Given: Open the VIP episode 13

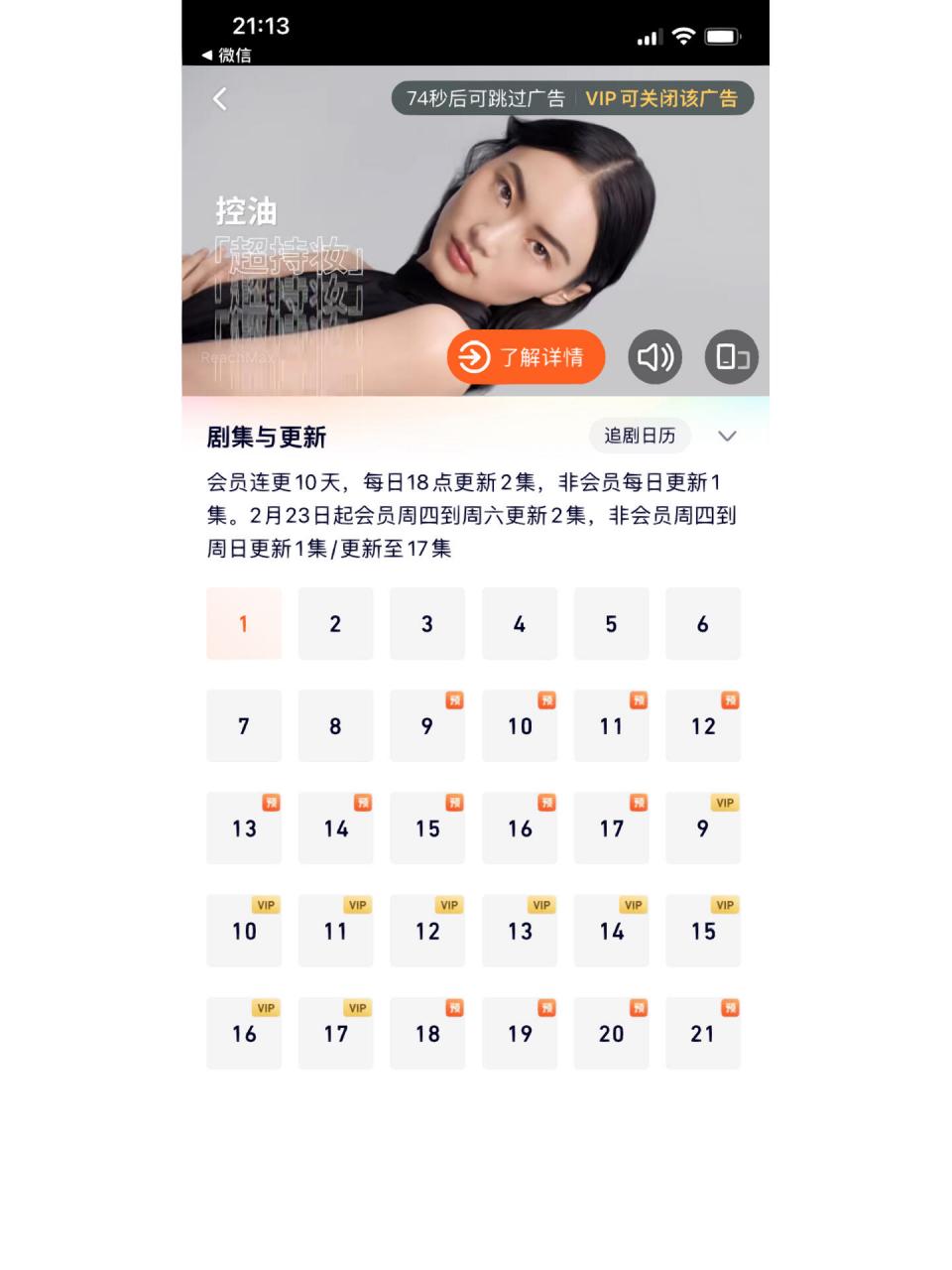Looking at the screenshot, I should coord(520,932).
